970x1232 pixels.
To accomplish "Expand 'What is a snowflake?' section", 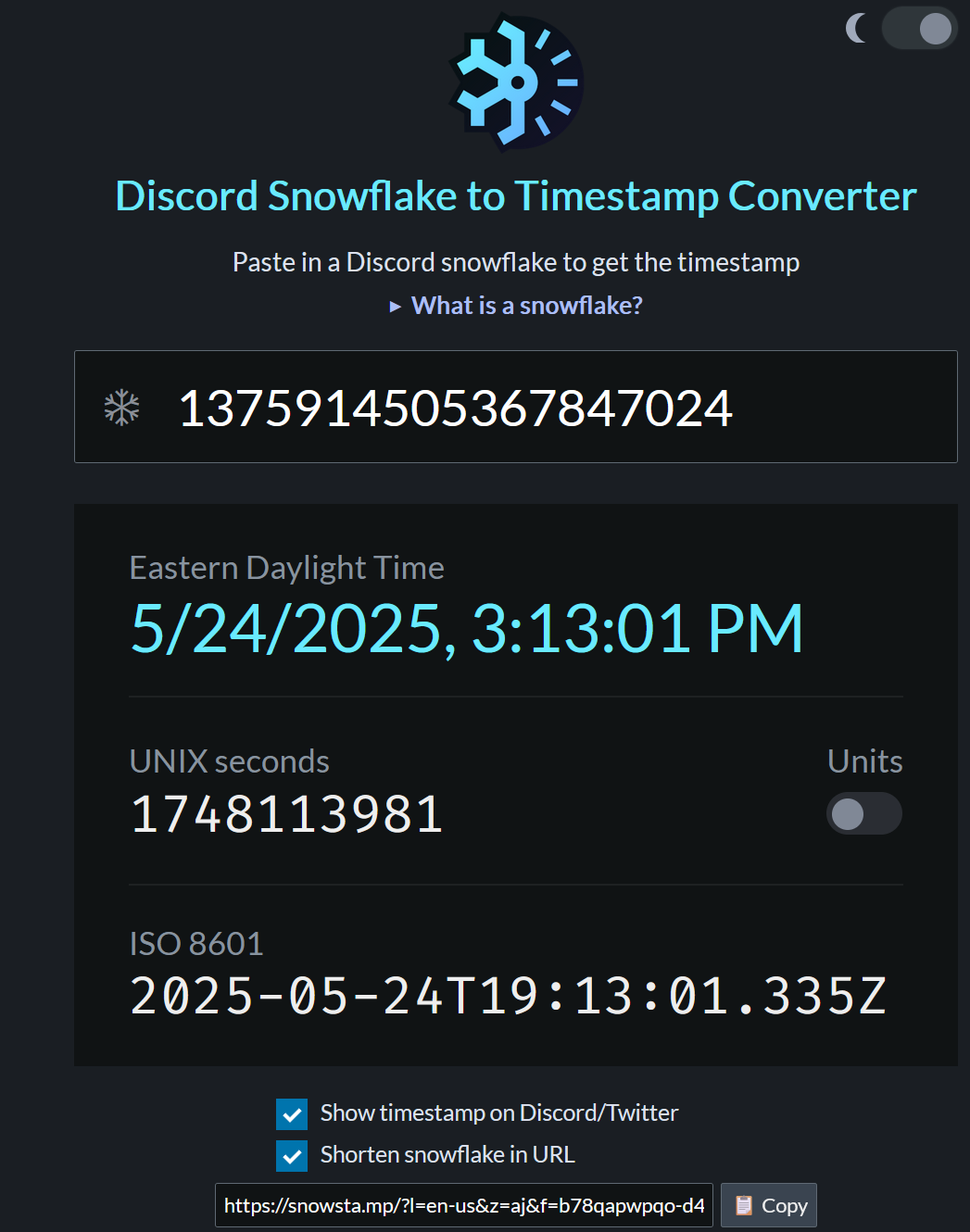I will [x=516, y=306].
